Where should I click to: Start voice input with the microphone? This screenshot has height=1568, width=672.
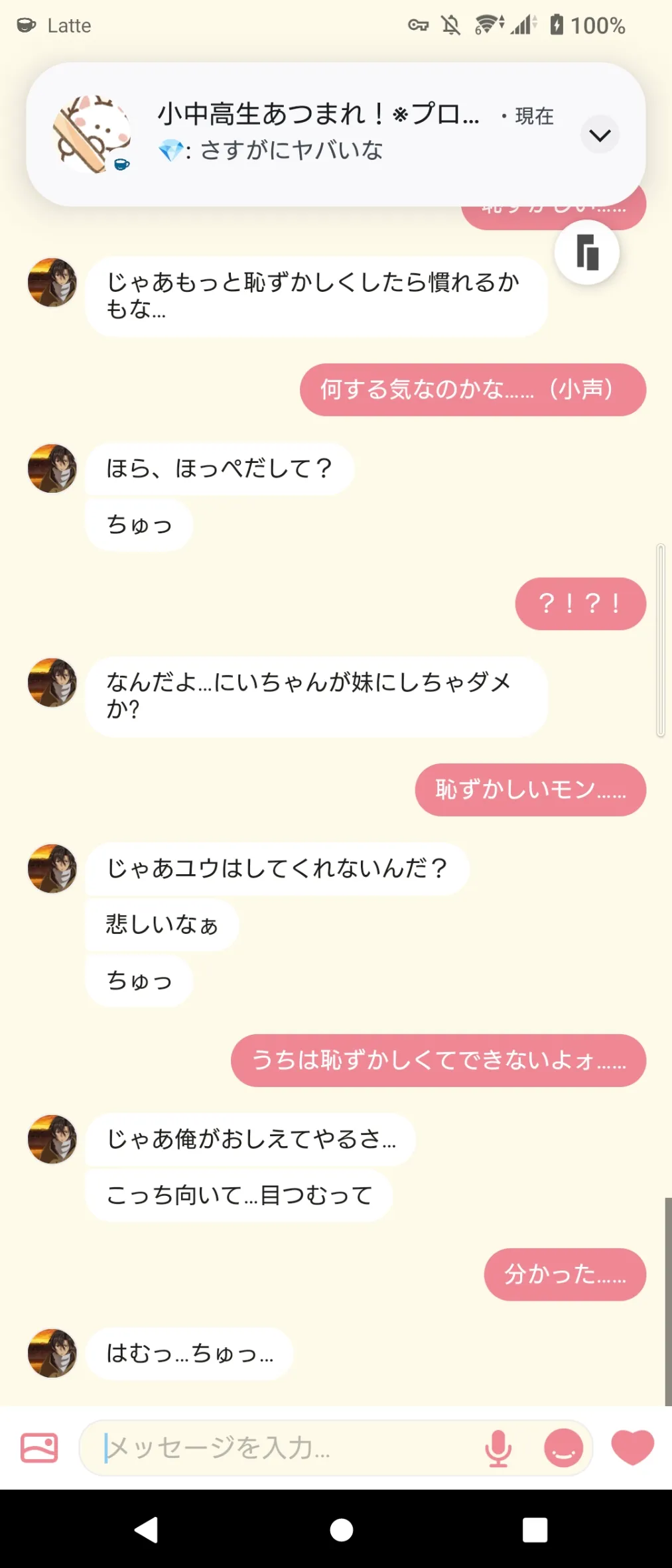pos(498,1447)
